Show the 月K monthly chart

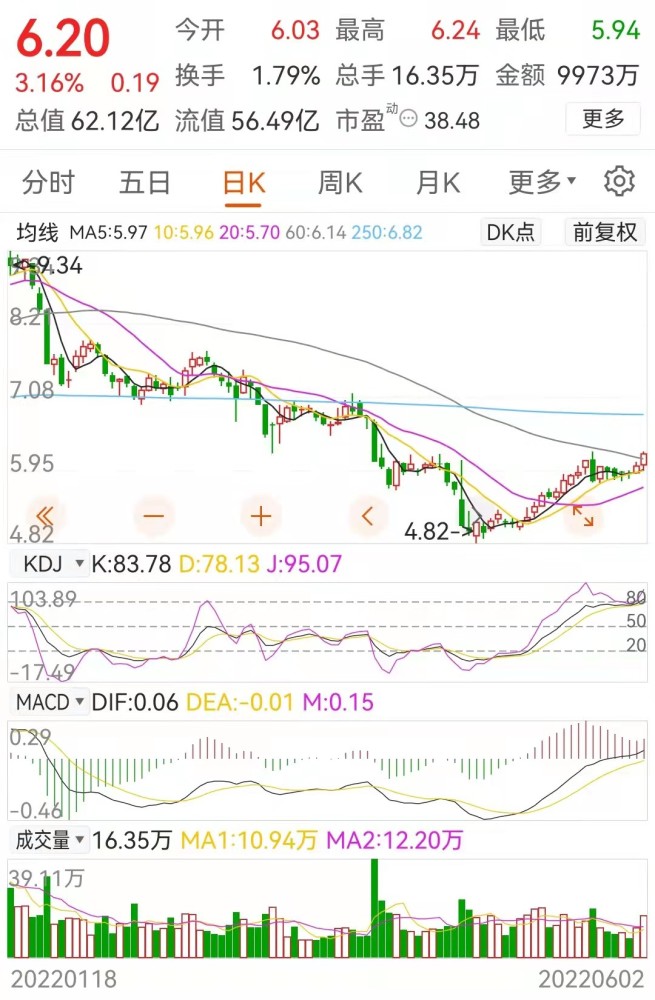pyautogui.click(x=437, y=183)
